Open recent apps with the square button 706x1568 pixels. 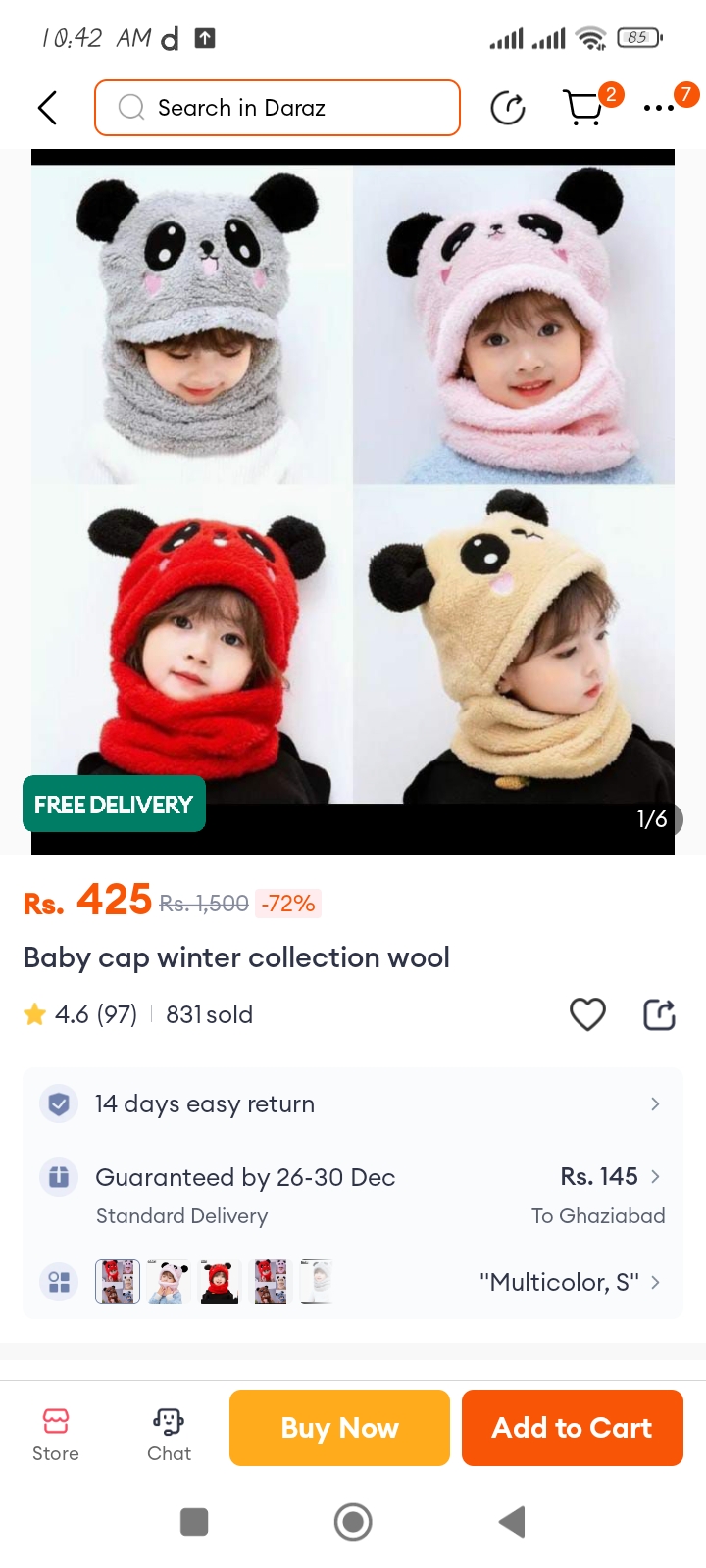click(194, 1522)
